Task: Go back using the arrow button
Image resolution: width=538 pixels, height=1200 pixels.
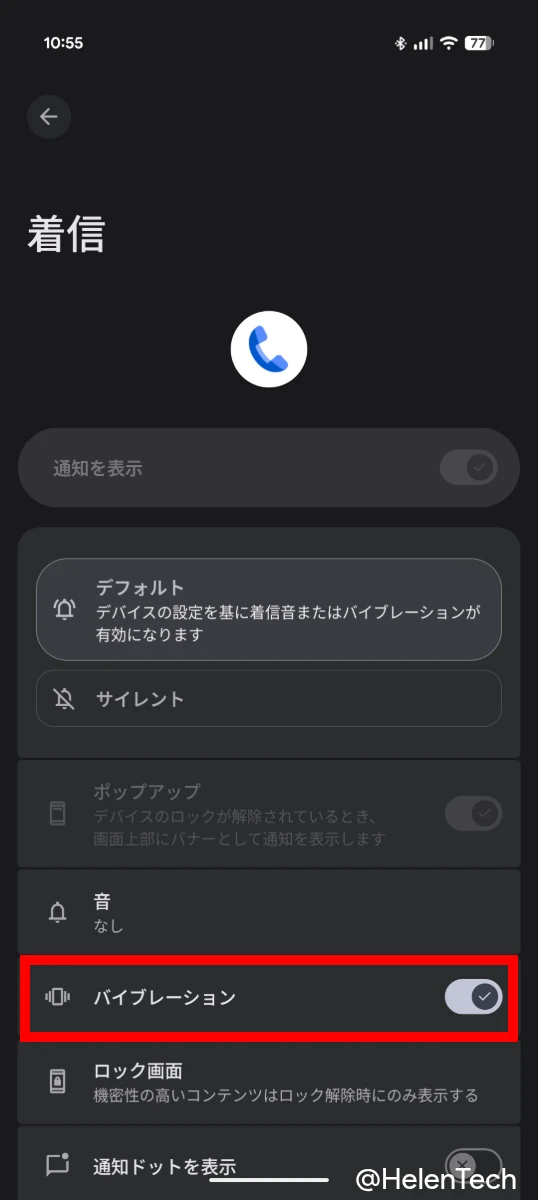Action: click(x=49, y=117)
